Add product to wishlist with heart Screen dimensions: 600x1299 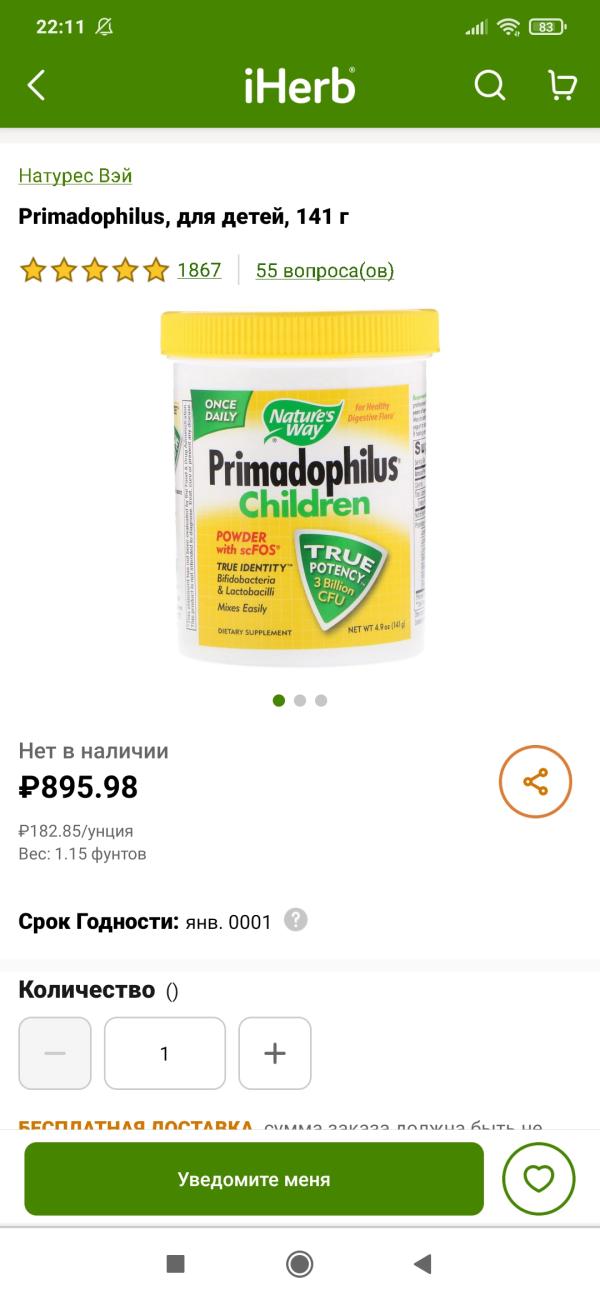coord(539,1179)
